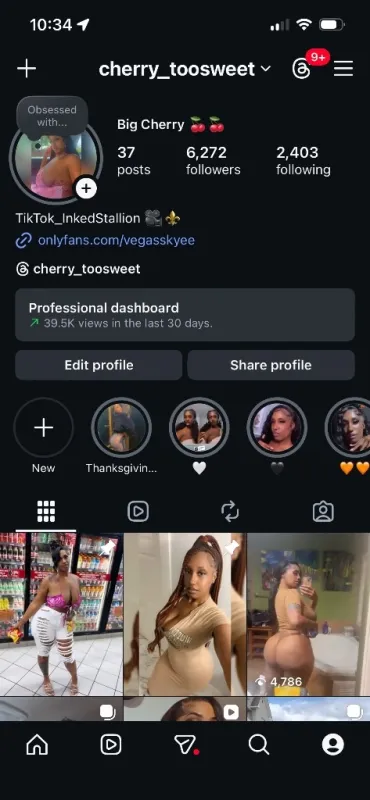Create a New highlight
This screenshot has height=800, width=370.
coord(43,428)
